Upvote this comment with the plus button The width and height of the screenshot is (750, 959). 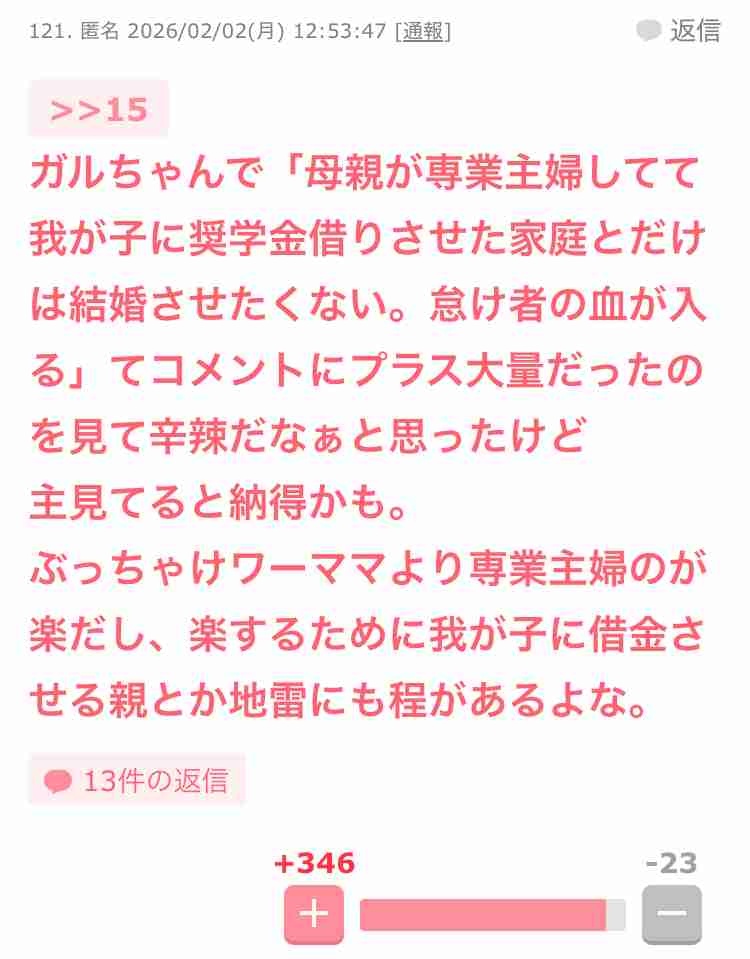point(313,914)
